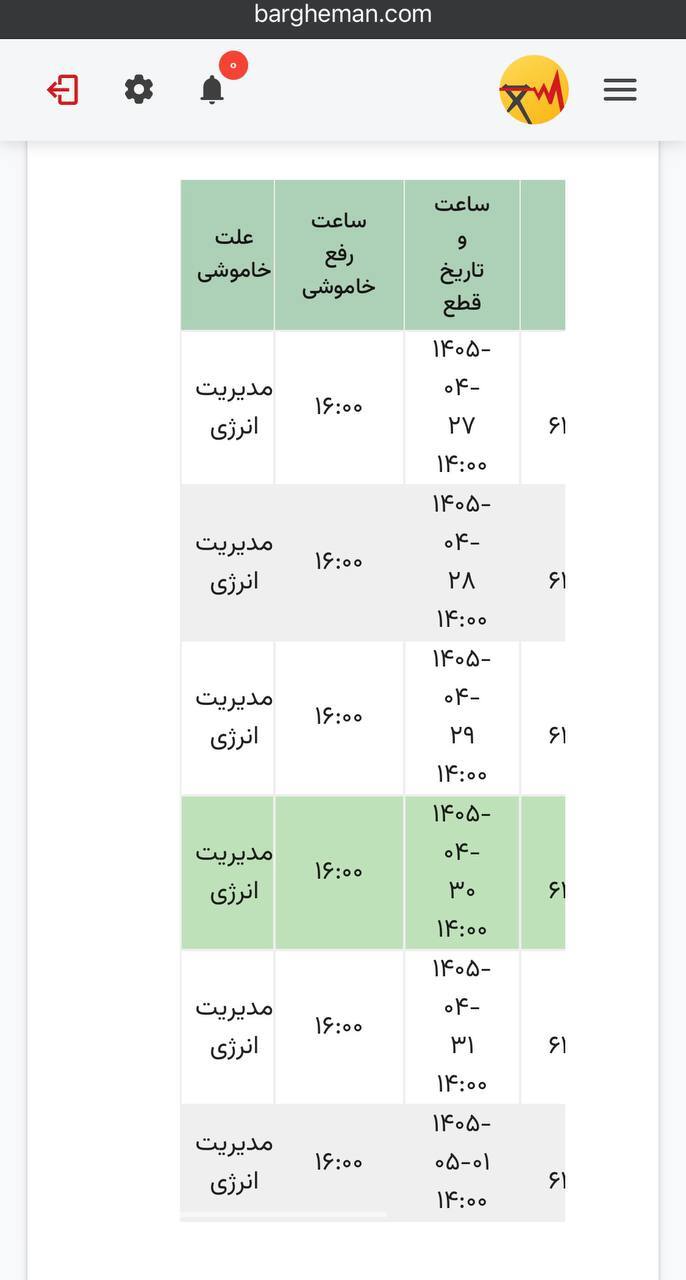Open the settings gear

point(139,90)
